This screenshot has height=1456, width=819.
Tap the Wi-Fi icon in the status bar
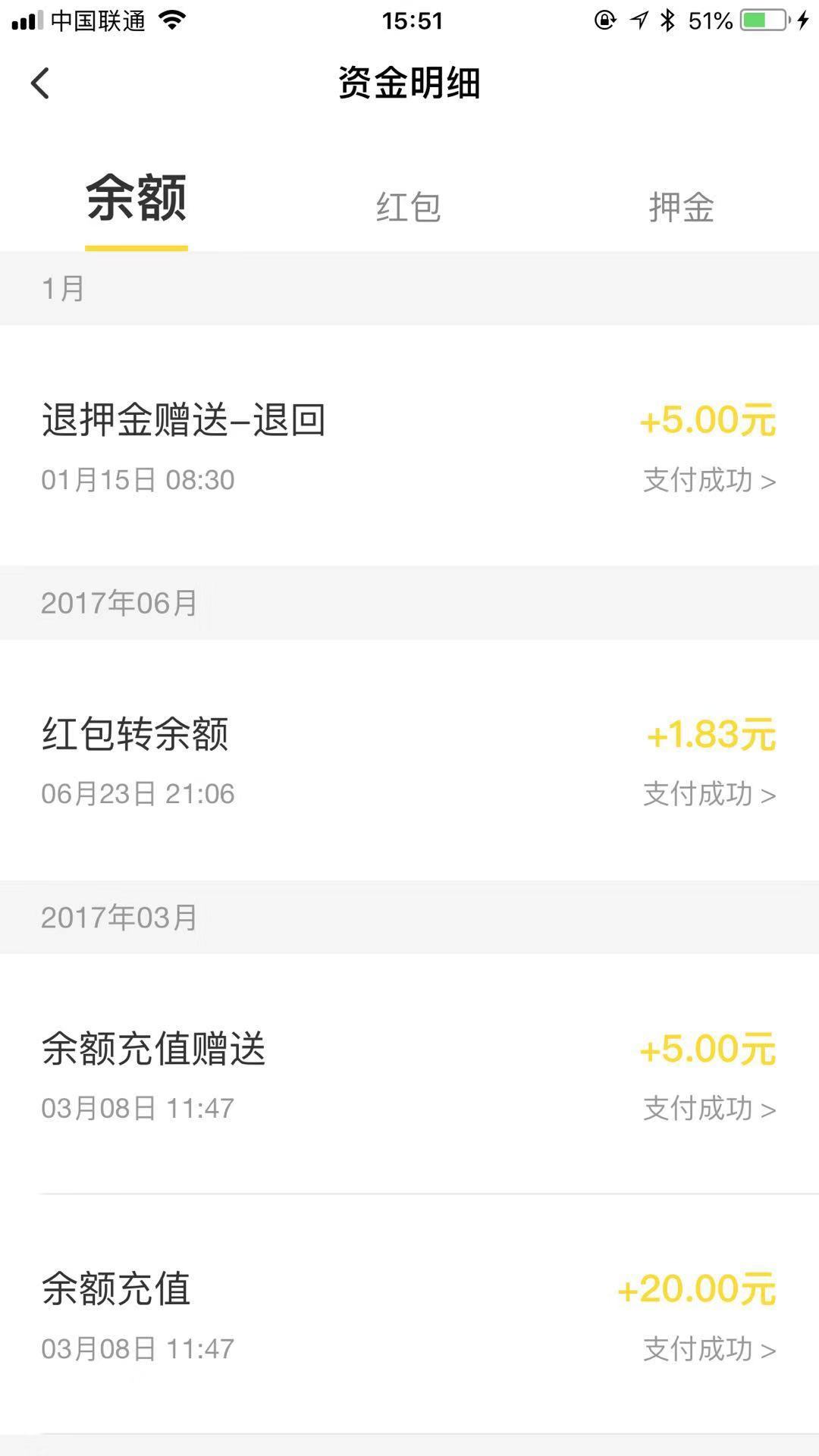(x=171, y=20)
